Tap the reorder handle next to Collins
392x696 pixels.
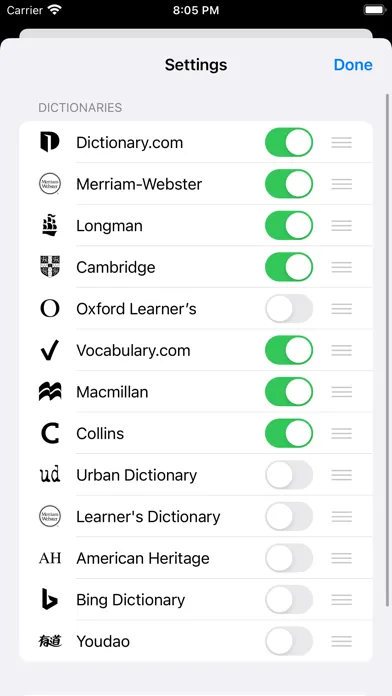tap(341, 433)
